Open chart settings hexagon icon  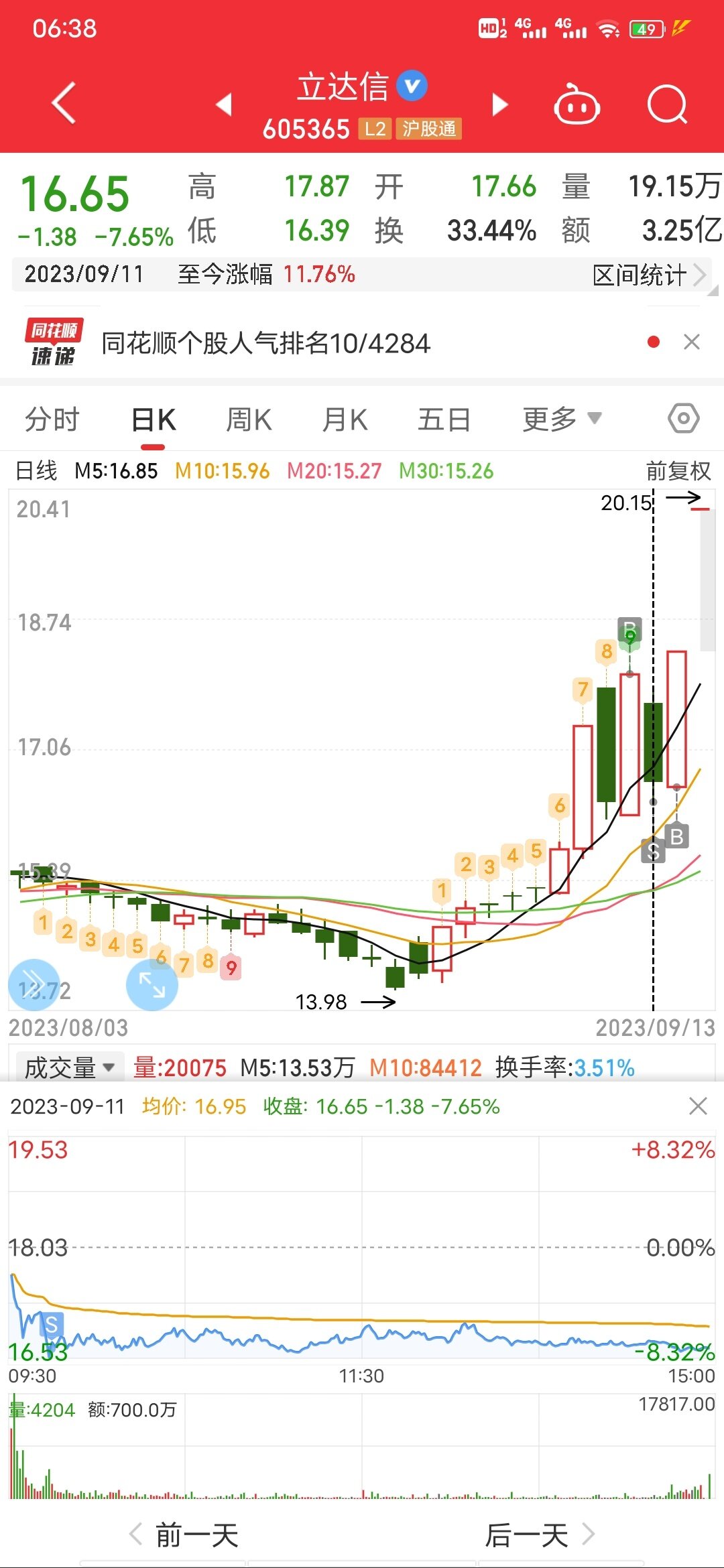(684, 419)
